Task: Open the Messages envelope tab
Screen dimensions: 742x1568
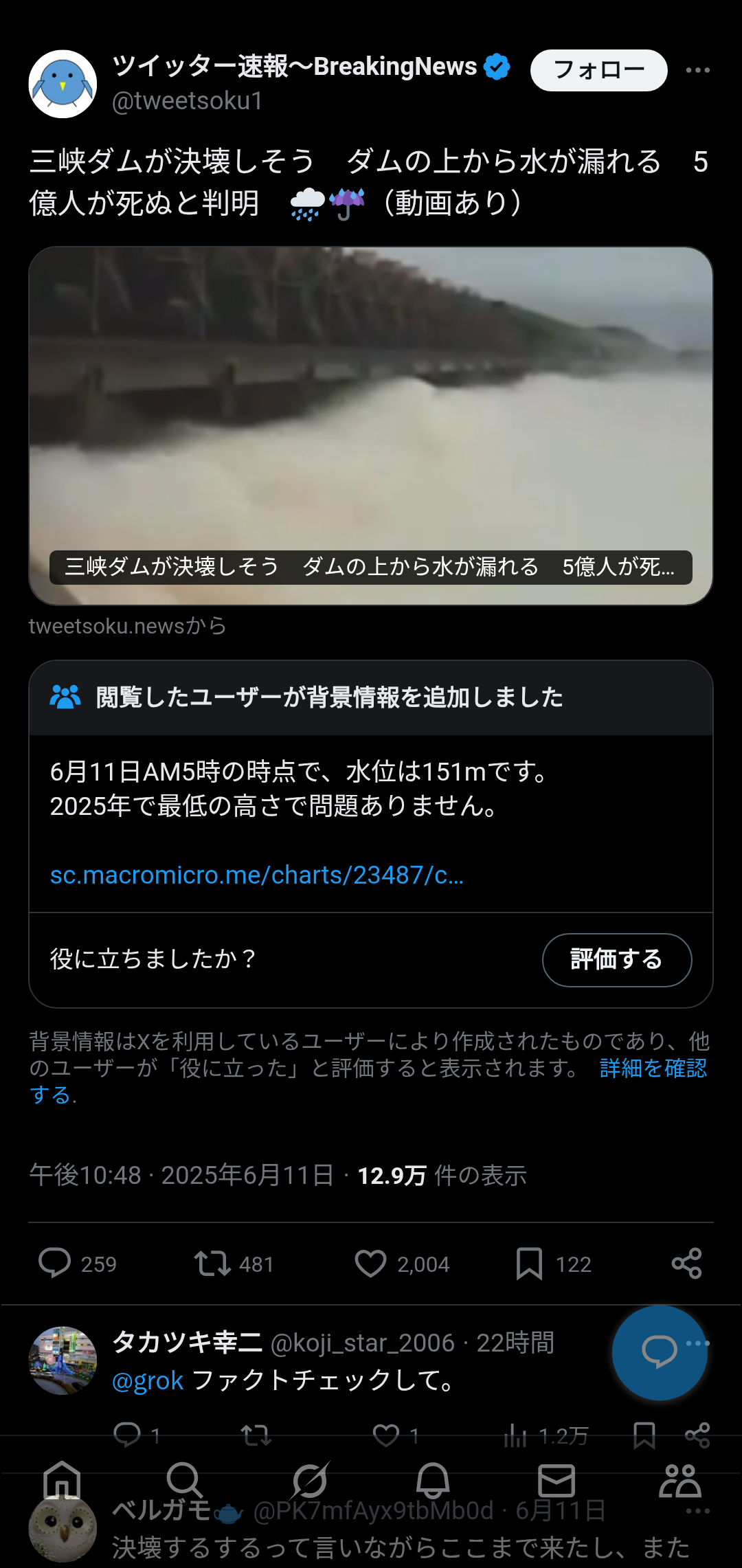Action: pyautogui.click(x=556, y=1480)
